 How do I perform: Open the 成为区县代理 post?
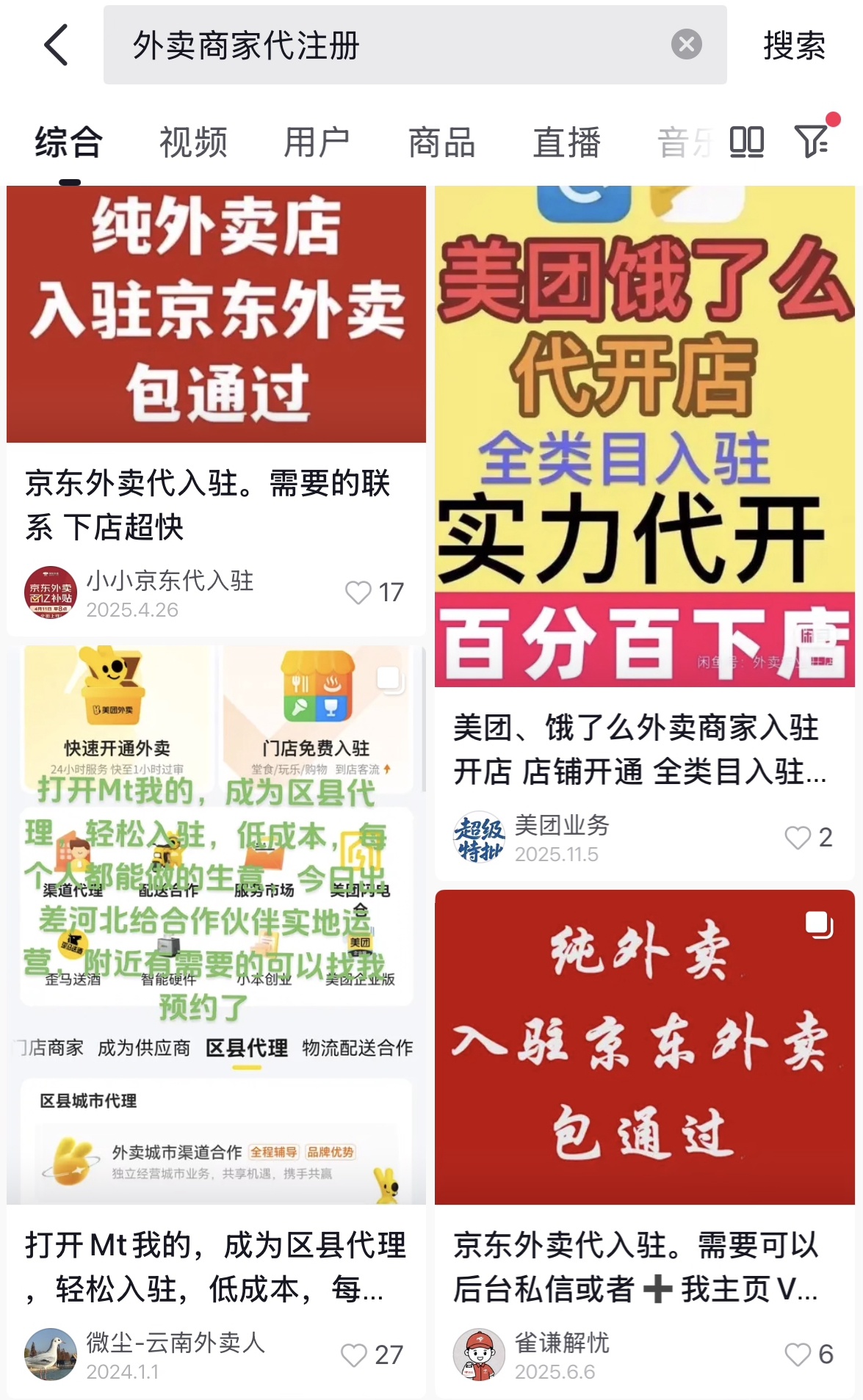click(x=216, y=925)
